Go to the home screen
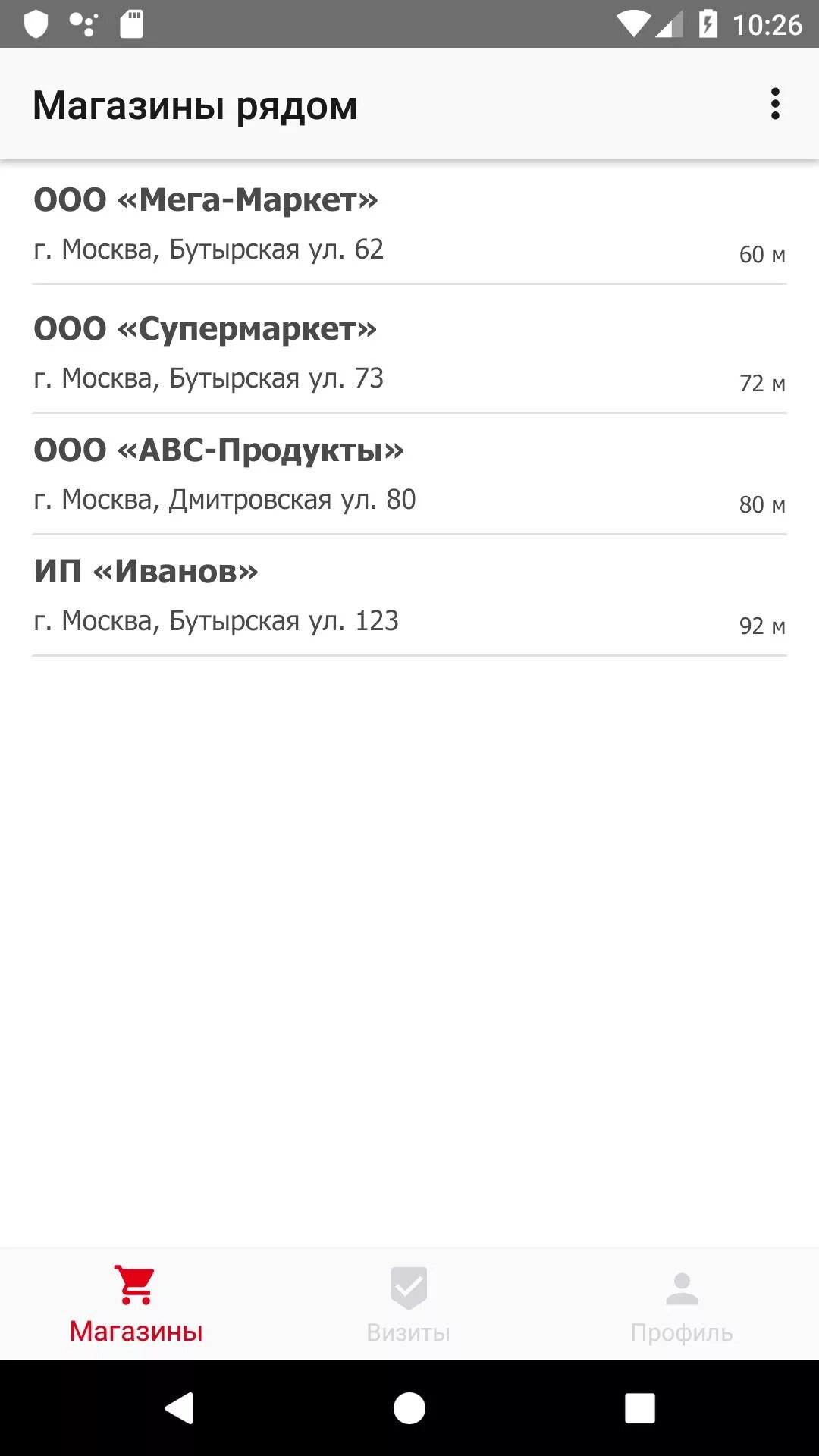The height and width of the screenshot is (1456, 819). (409, 1408)
